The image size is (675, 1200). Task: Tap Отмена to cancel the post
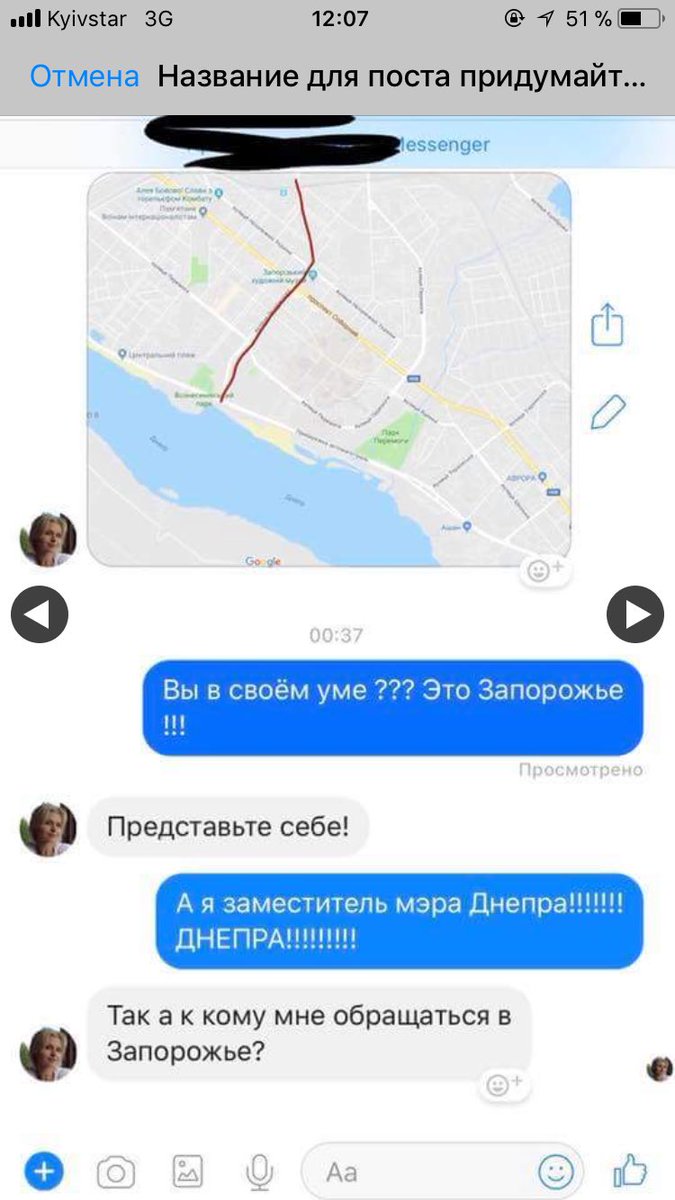(83, 77)
